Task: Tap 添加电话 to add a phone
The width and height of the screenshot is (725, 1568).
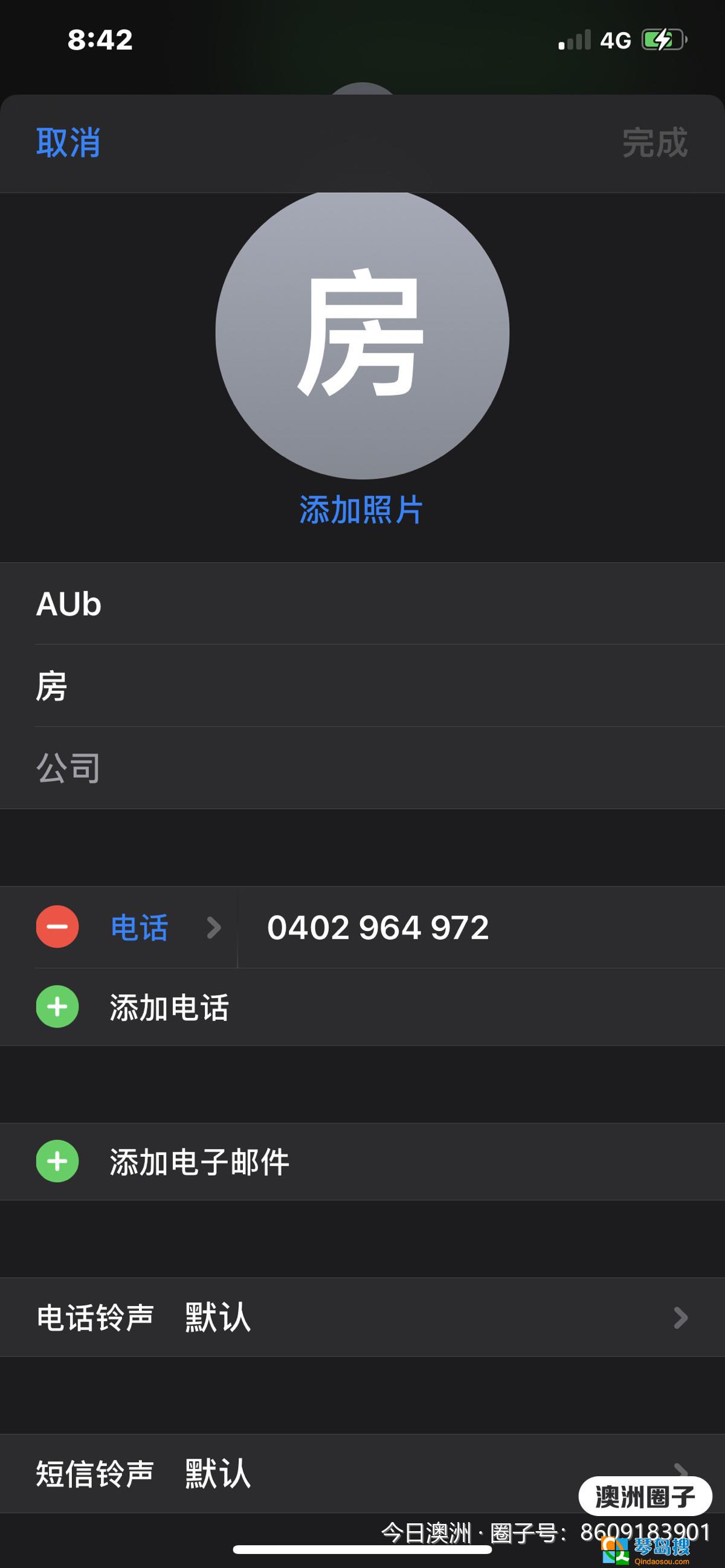Action: tap(169, 1007)
